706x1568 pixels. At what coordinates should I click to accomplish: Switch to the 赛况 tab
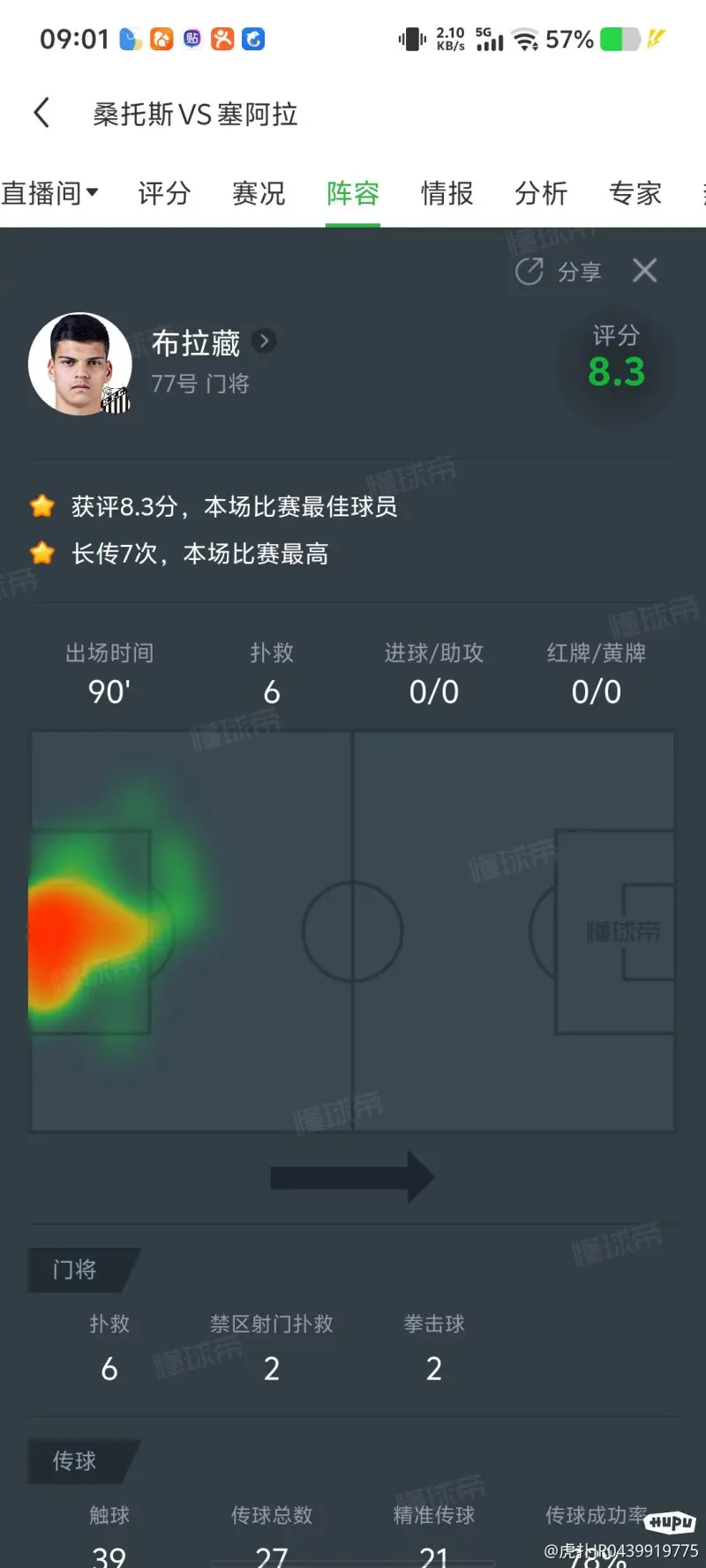[x=259, y=193]
